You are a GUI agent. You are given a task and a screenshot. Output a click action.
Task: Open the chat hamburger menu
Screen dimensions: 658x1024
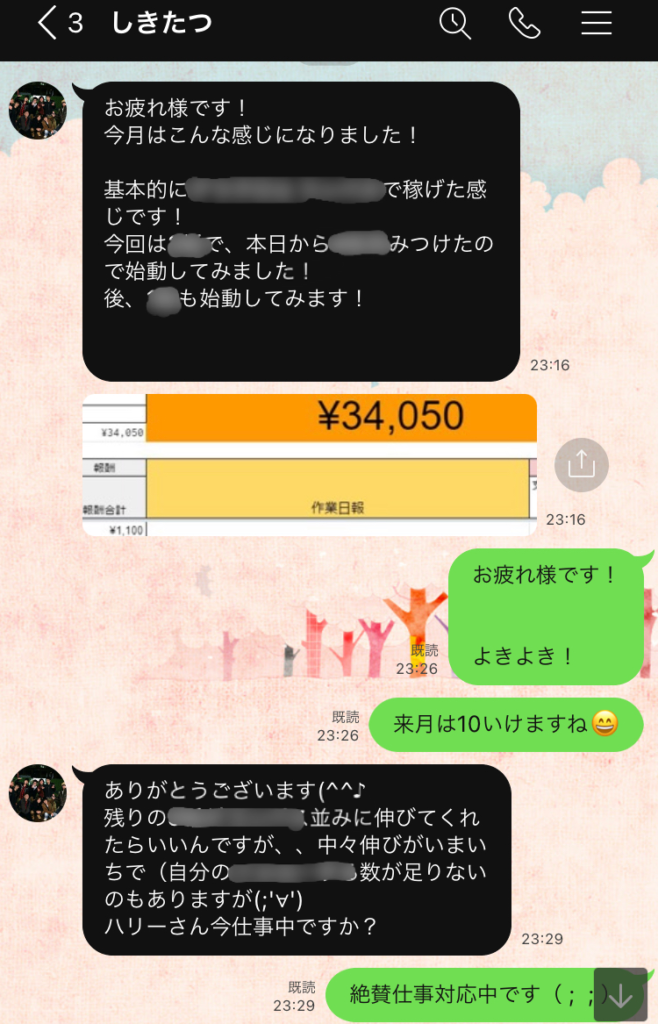point(596,24)
